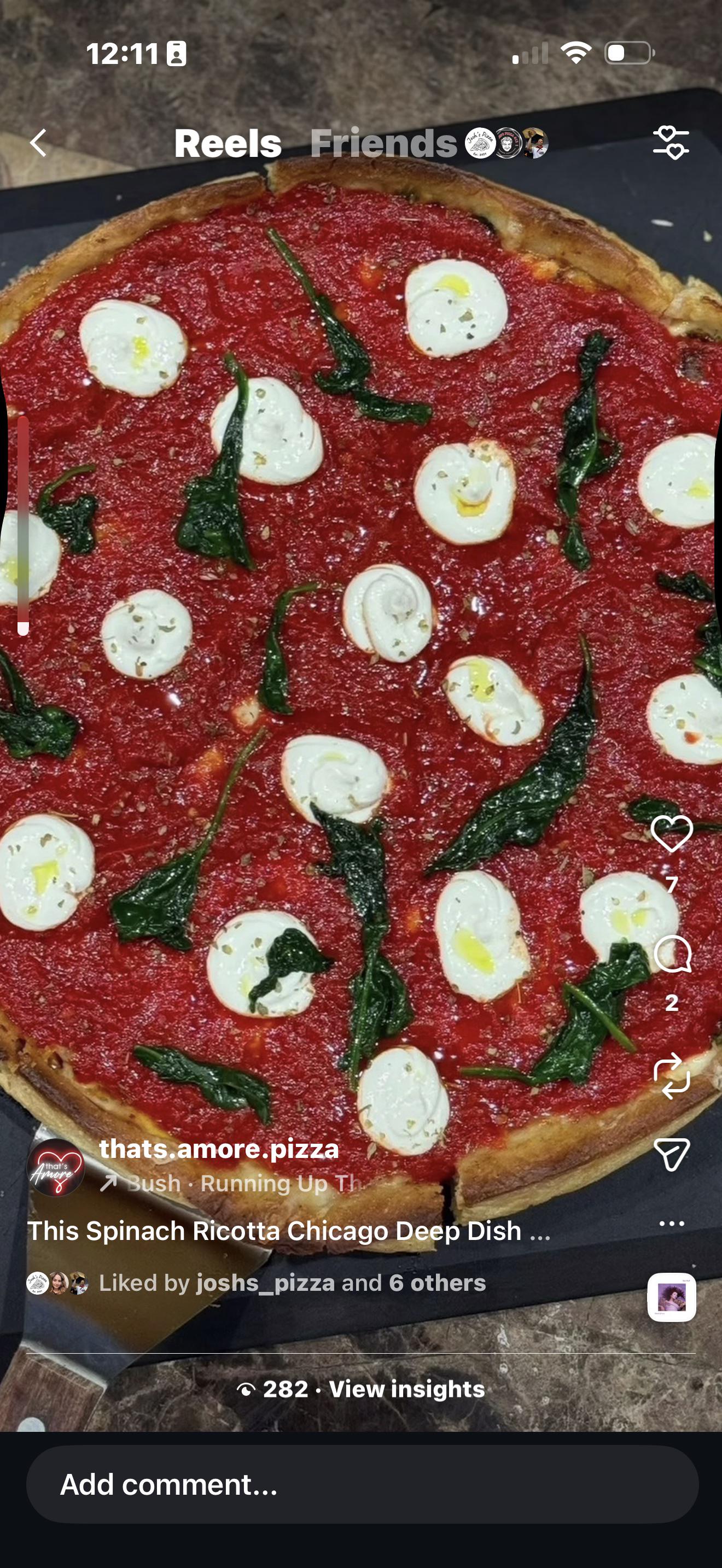Image resolution: width=722 pixels, height=1568 pixels.
Task: Open the comments bubble icon
Action: [672, 954]
